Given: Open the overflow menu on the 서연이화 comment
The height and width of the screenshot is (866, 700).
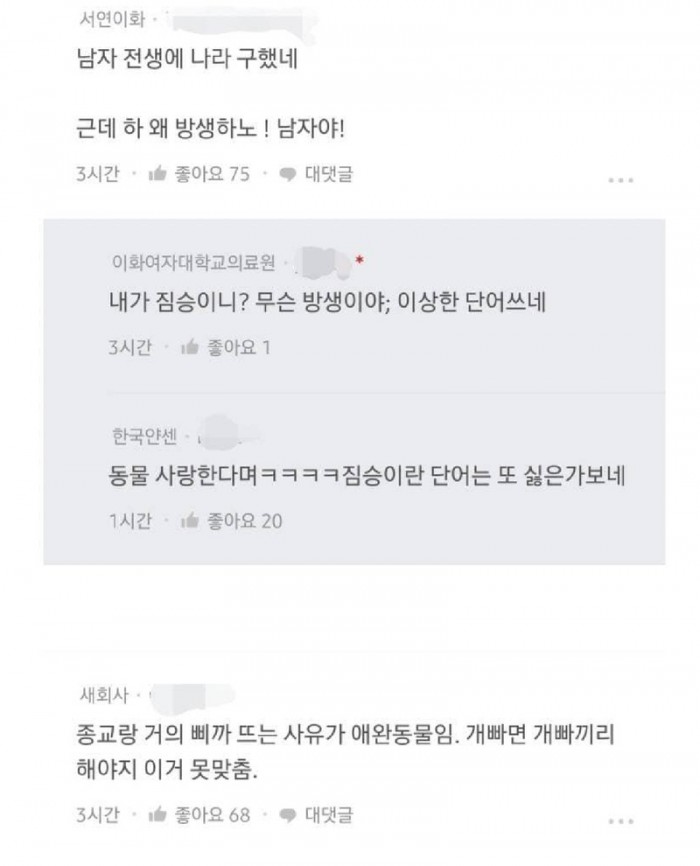Looking at the screenshot, I should point(621,180).
